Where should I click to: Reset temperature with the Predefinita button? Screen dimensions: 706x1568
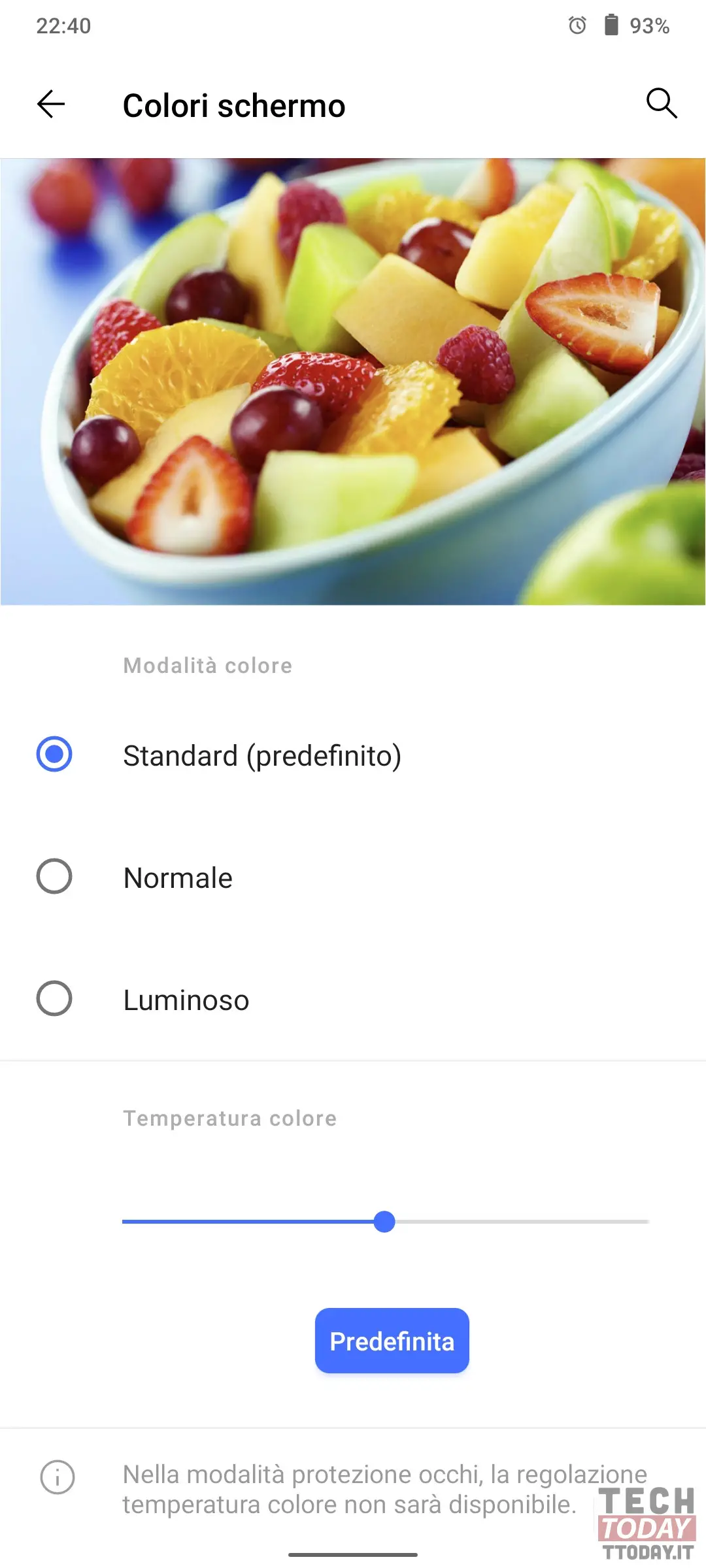point(392,1341)
